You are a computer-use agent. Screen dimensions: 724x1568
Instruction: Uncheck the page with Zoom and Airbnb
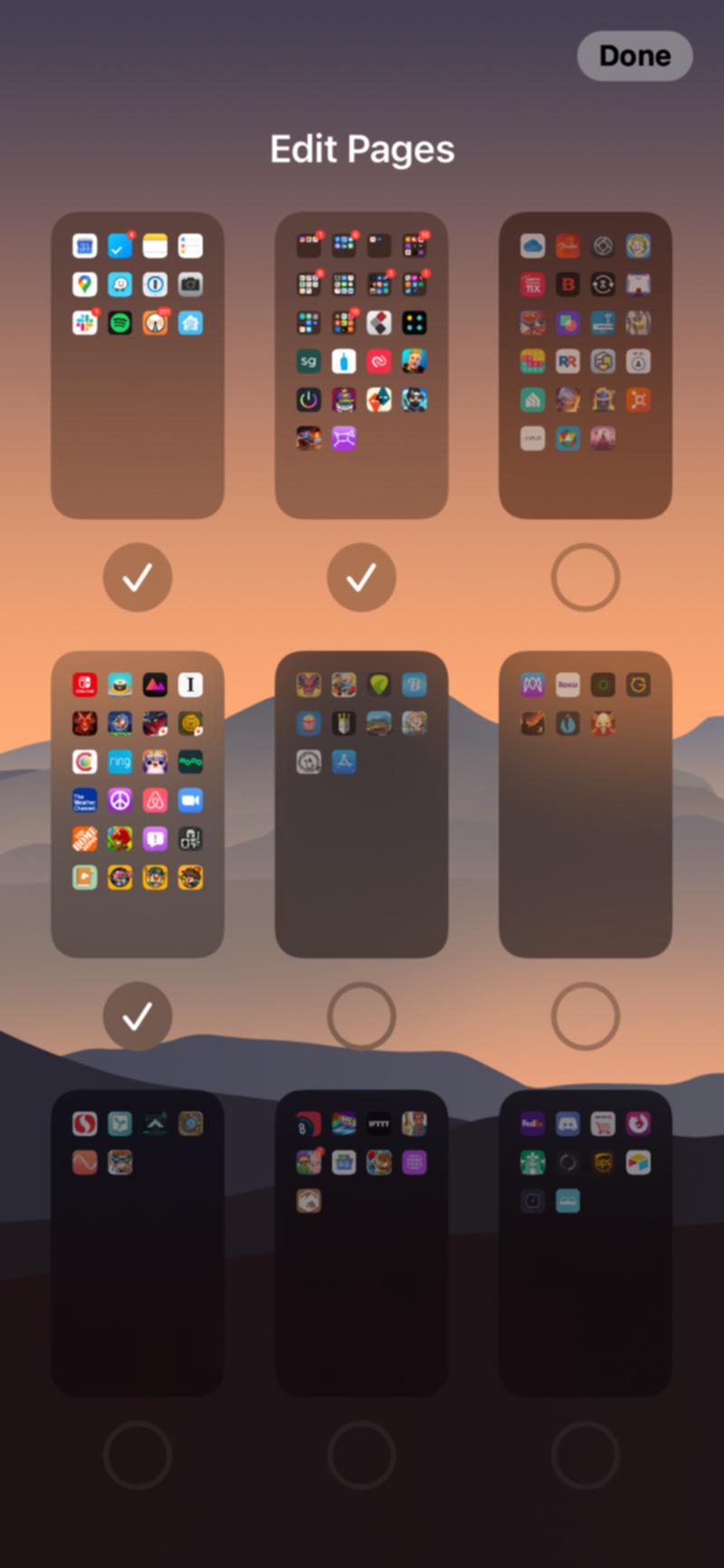pos(138,1017)
